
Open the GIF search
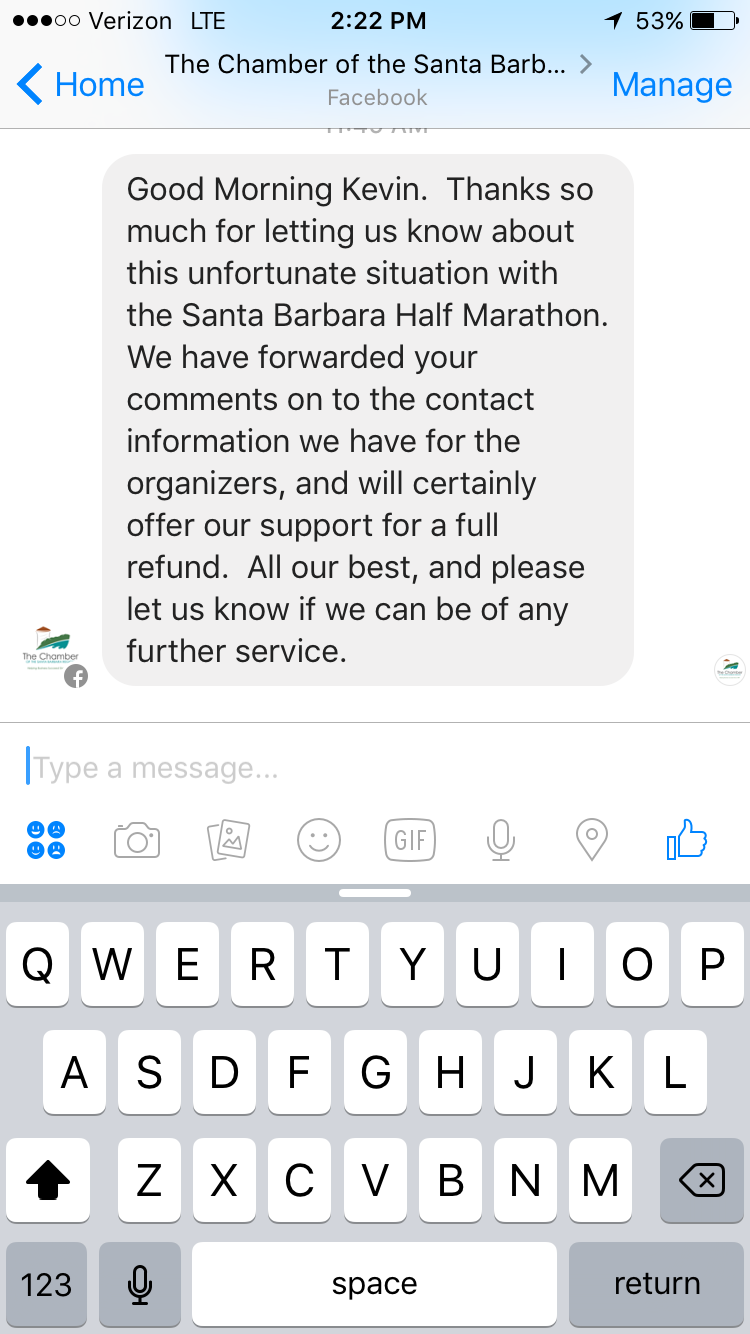click(x=410, y=840)
